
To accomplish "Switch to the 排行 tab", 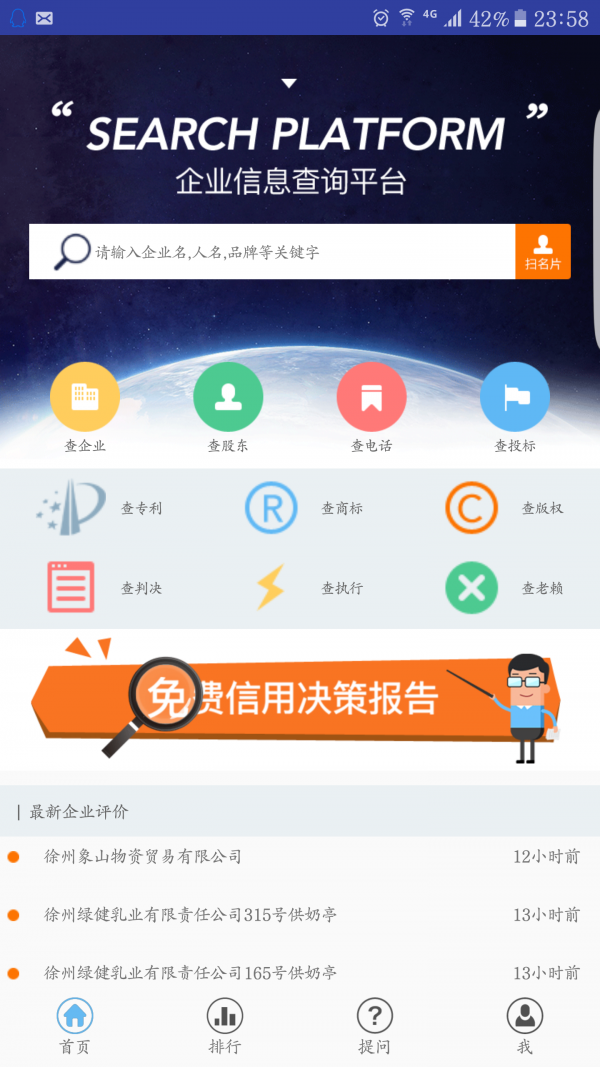I will pos(225,1027).
